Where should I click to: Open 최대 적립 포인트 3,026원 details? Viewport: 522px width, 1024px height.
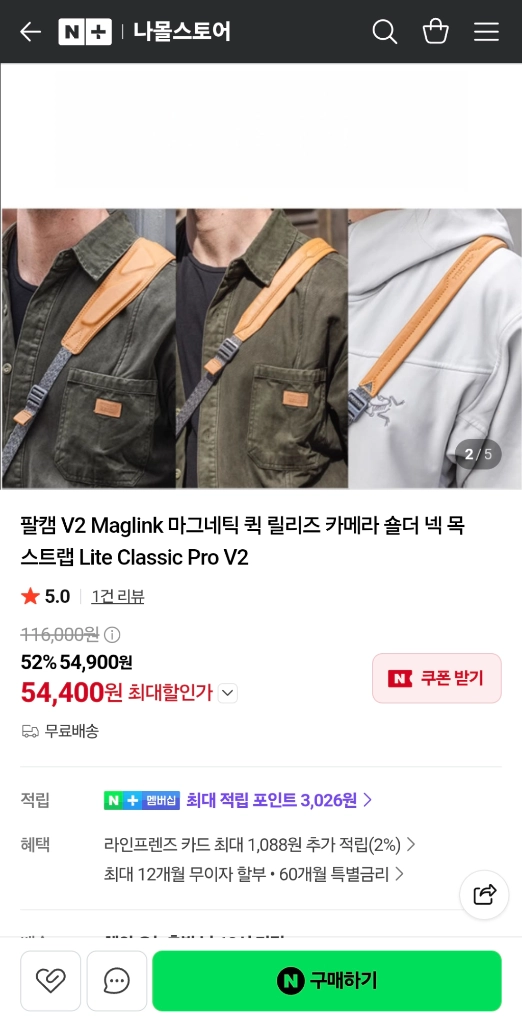tap(279, 800)
